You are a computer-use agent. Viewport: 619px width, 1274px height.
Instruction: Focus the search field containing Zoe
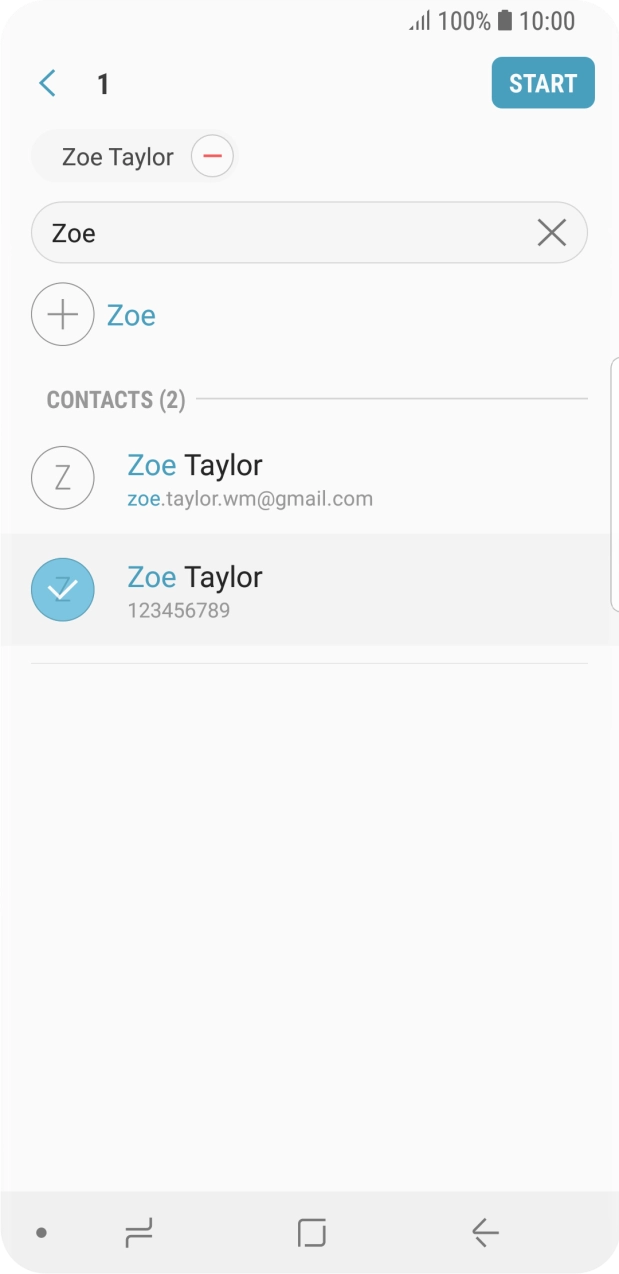coord(280,233)
